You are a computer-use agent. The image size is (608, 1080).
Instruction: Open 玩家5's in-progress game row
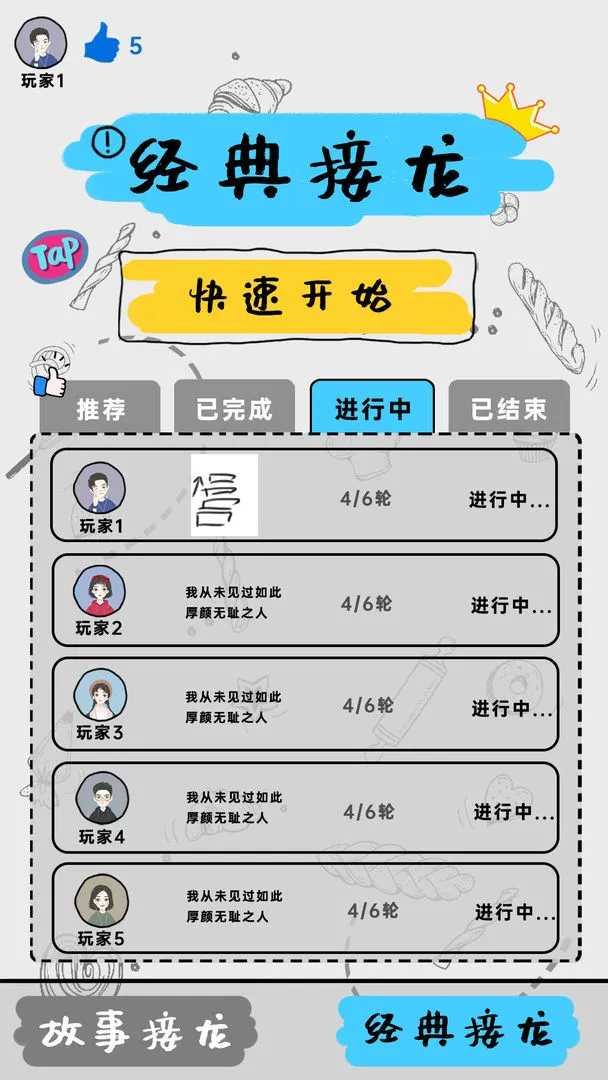pyautogui.click(x=304, y=908)
